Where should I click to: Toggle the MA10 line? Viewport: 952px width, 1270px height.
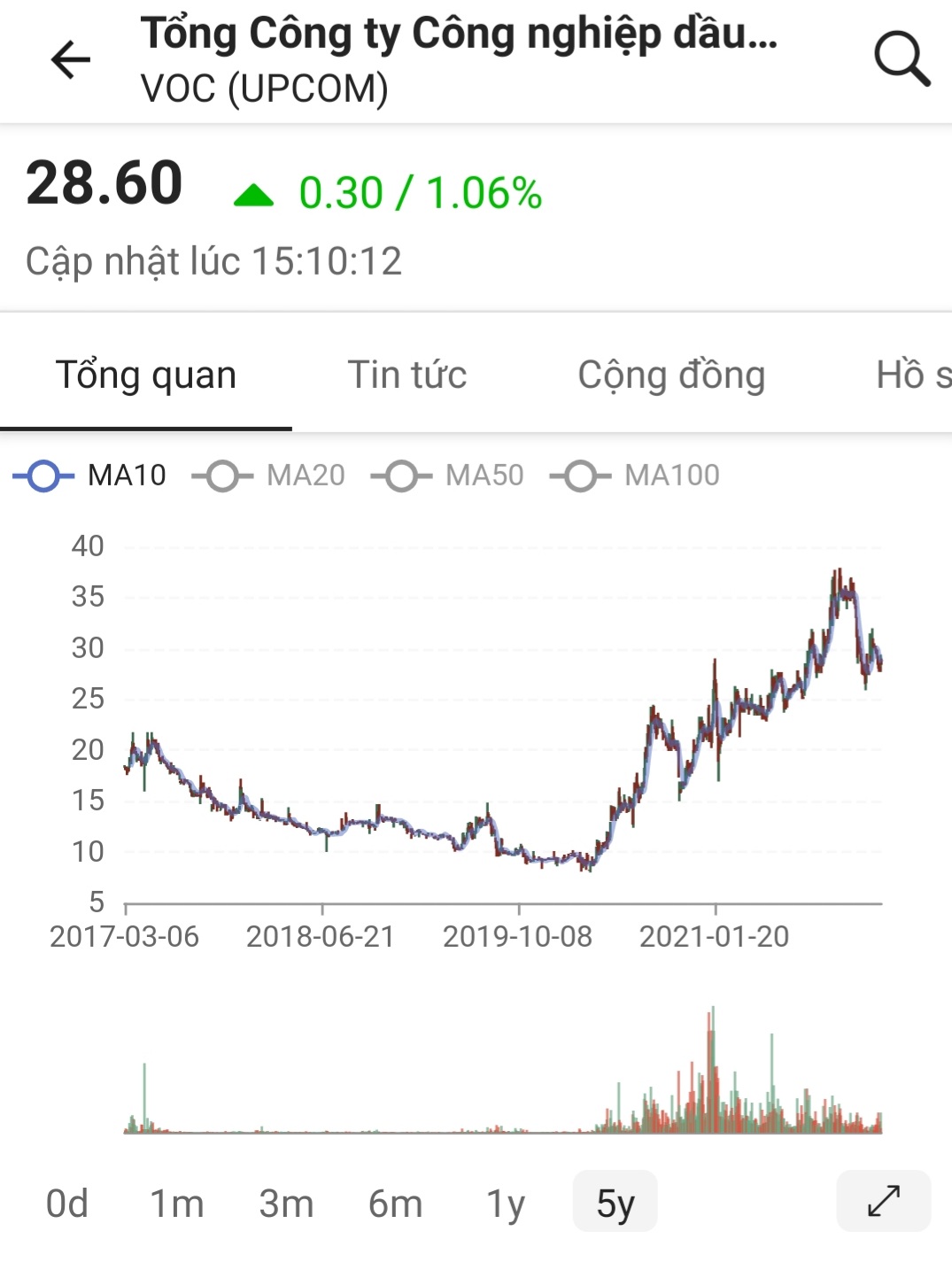[90, 476]
